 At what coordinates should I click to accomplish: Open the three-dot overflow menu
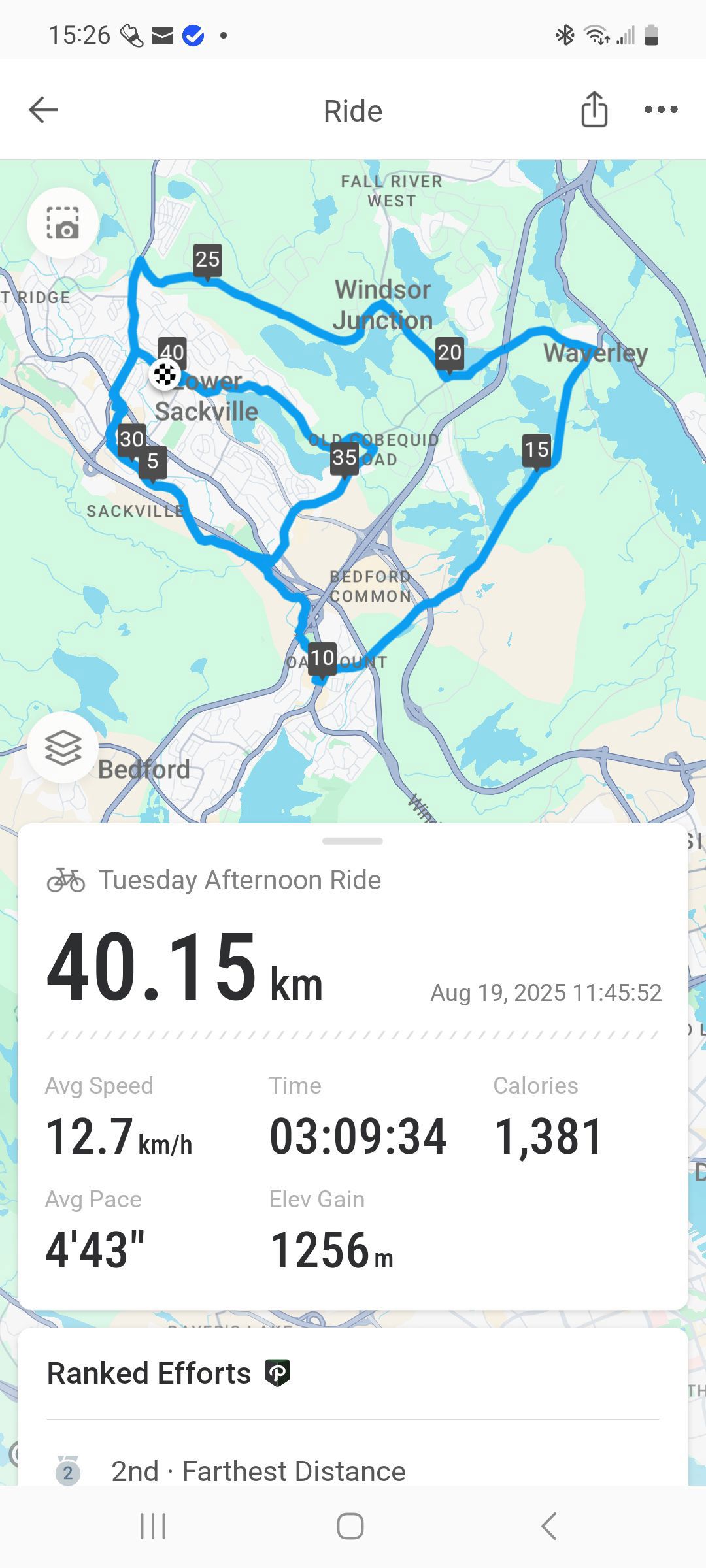tap(661, 110)
